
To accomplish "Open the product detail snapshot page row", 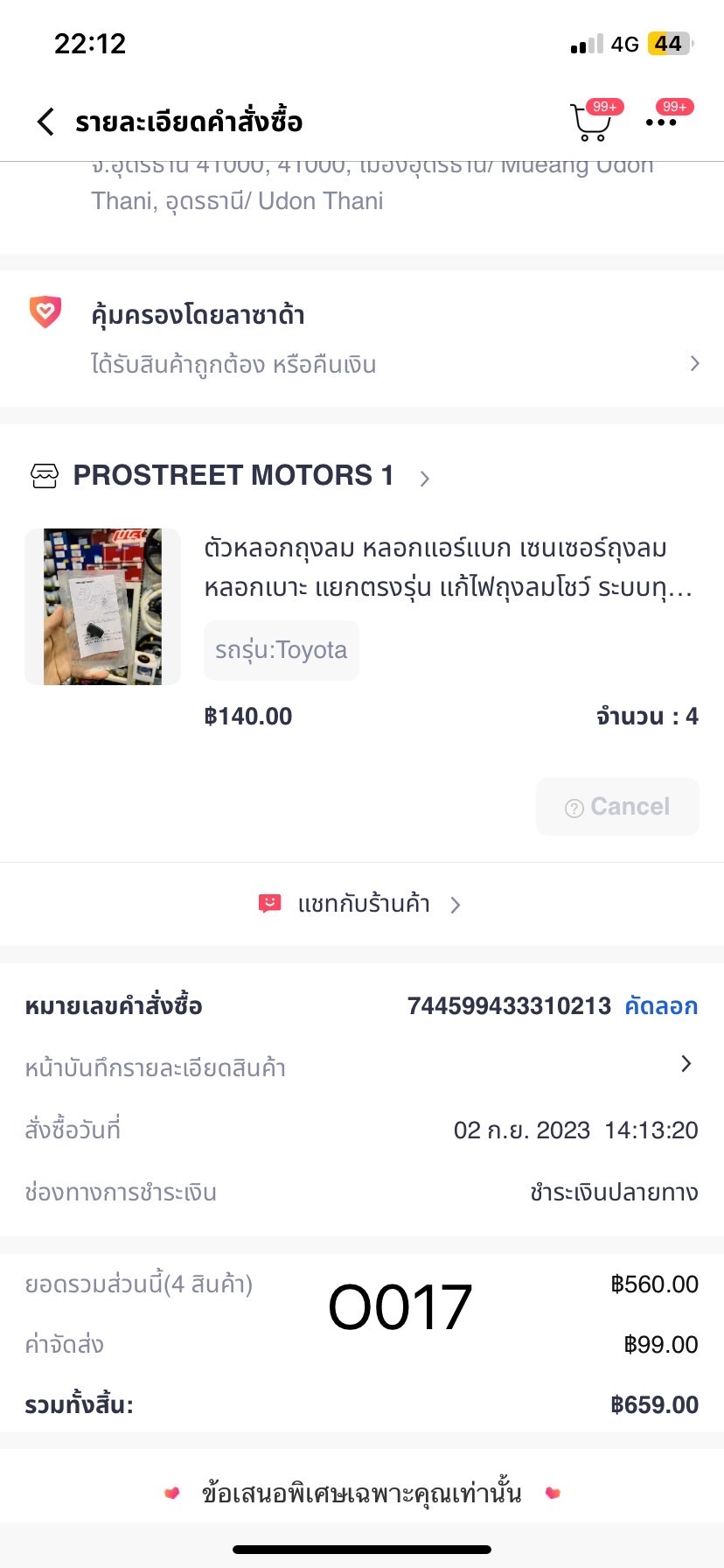I will click(x=362, y=1067).
